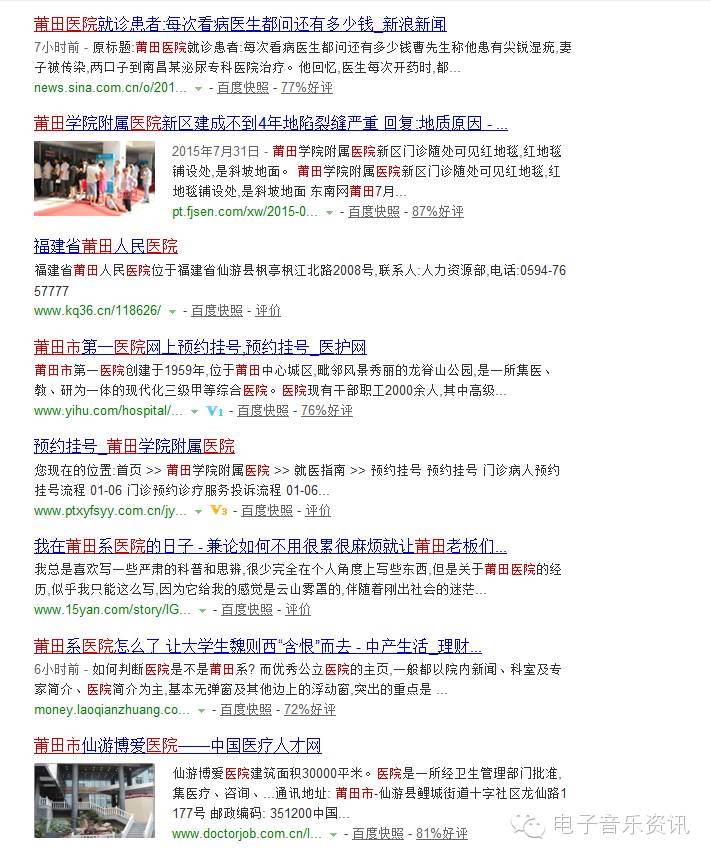This screenshot has height=860, width=711.
Task: Open 72%好评 rating for money.laoqianzhuang result
Action: [x=310, y=710]
